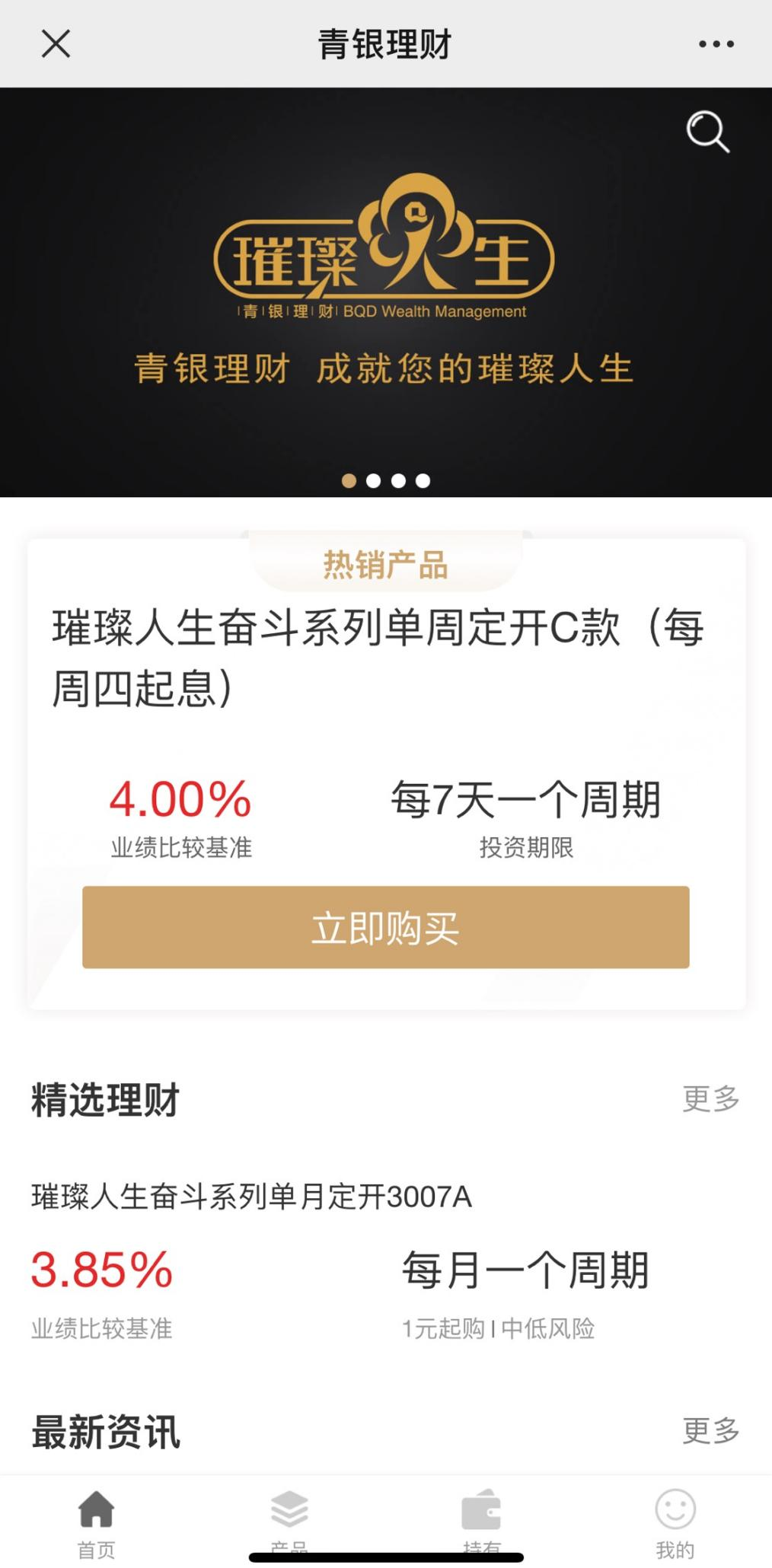View 更多 under 精选理财
This screenshot has height=1568, width=772.
click(710, 1098)
